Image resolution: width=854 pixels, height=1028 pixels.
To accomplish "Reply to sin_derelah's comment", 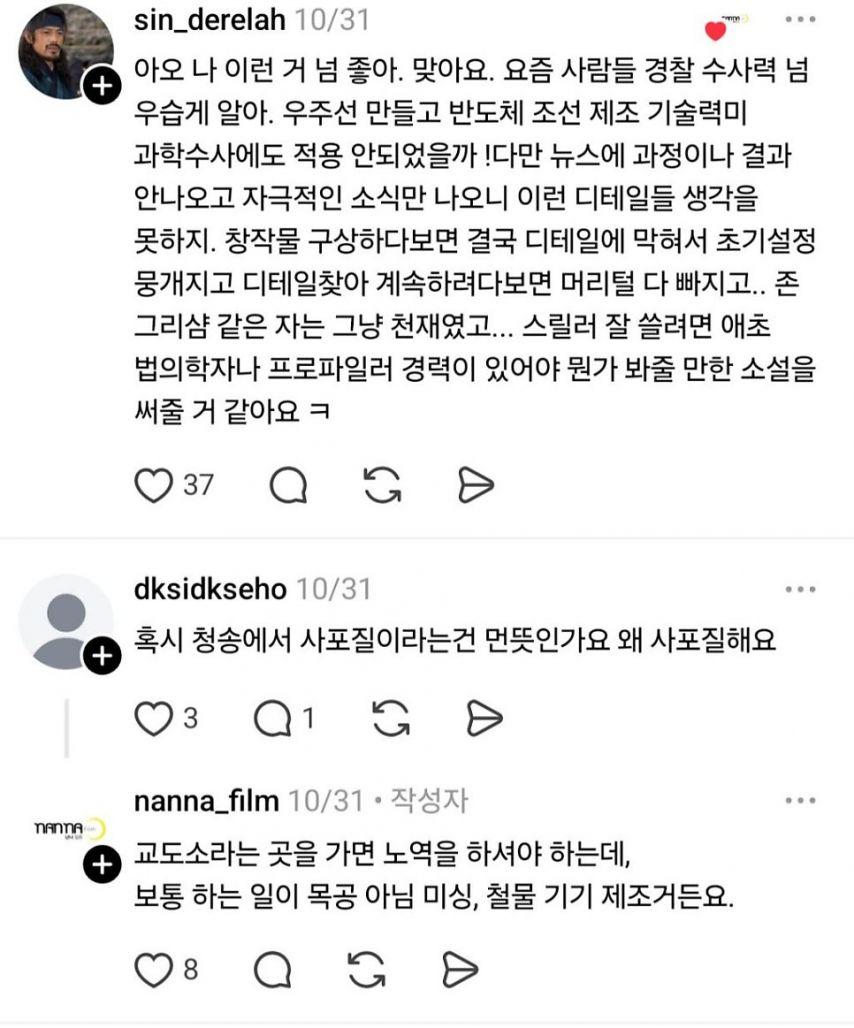I will [x=288, y=485].
